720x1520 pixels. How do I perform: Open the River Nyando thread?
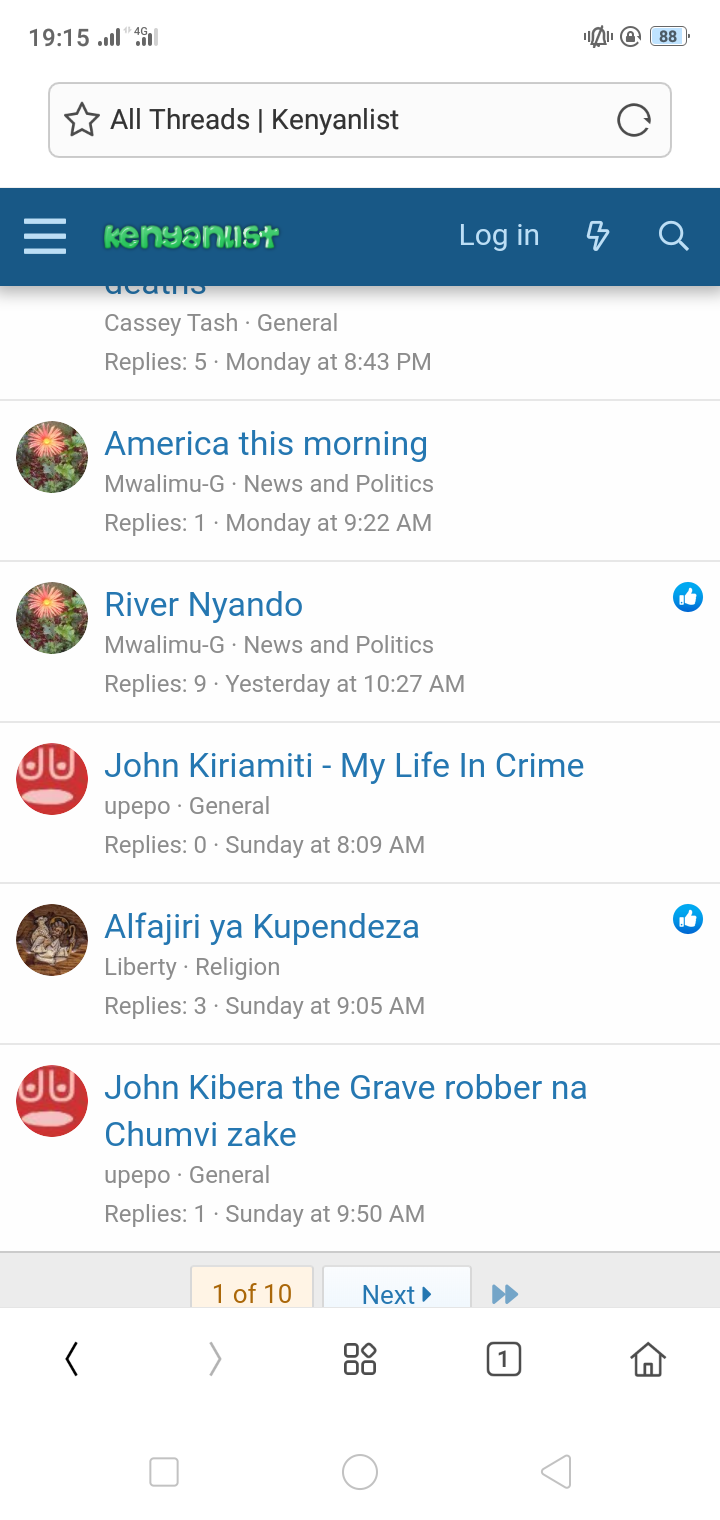(203, 604)
